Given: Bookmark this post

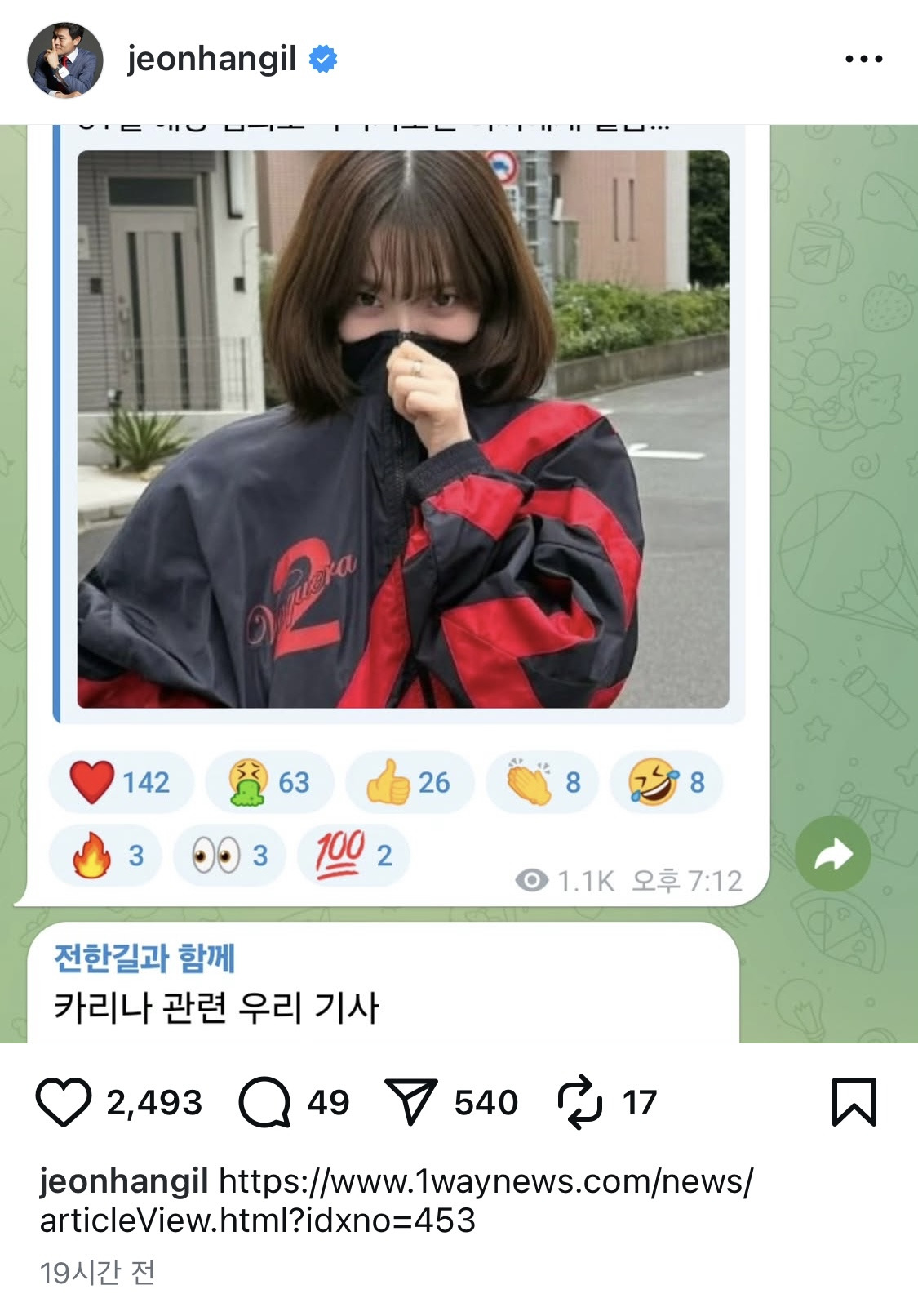Looking at the screenshot, I should (854, 1102).
